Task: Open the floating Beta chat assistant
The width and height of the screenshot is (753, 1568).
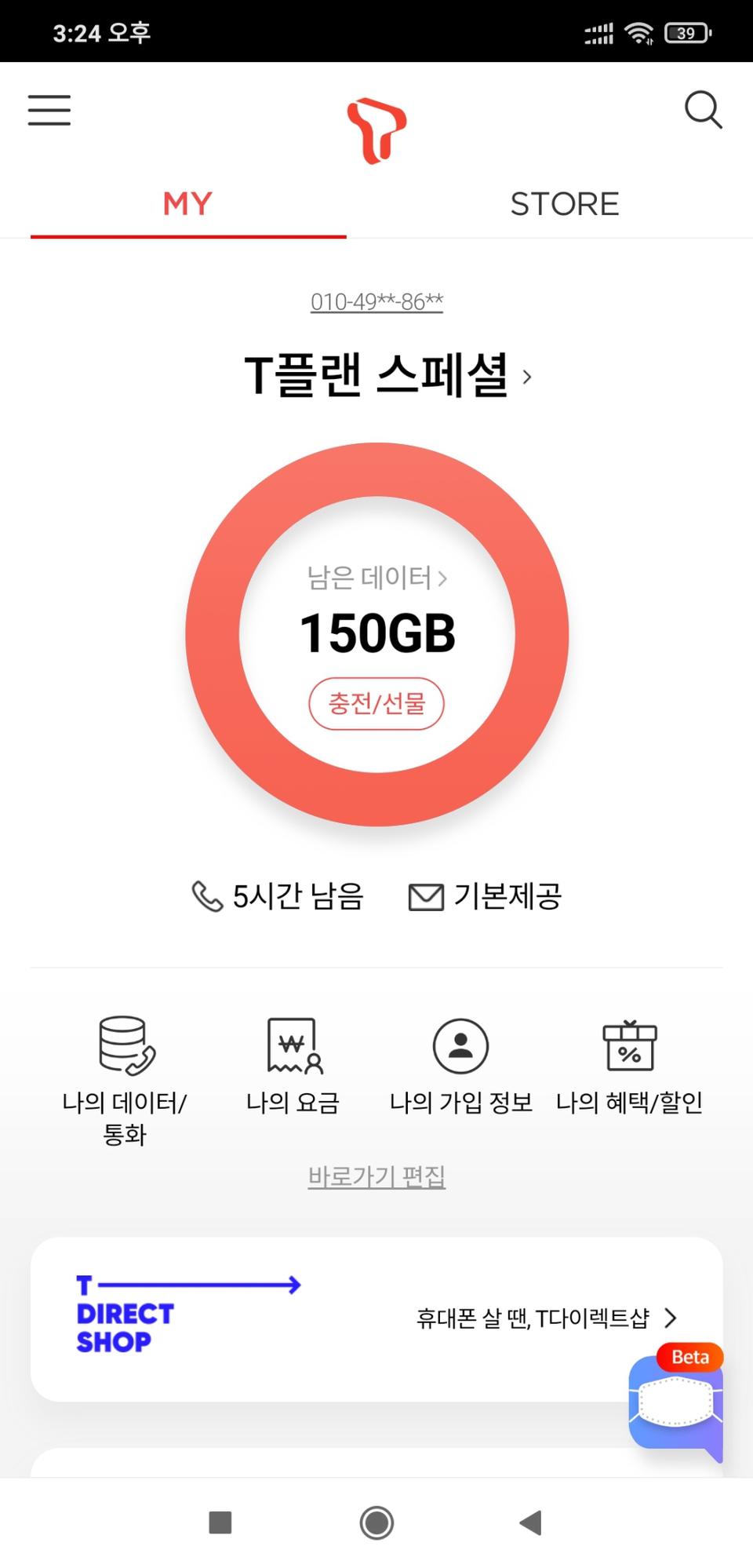Action: tap(676, 1405)
